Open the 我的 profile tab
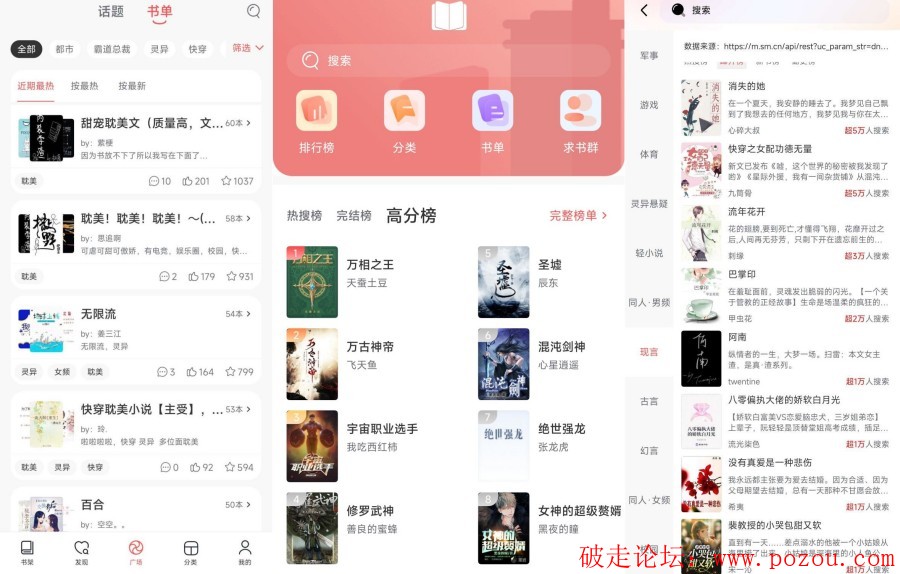Image resolution: width=900 pixels, height=574 pixels. click(x=244, y=553)
